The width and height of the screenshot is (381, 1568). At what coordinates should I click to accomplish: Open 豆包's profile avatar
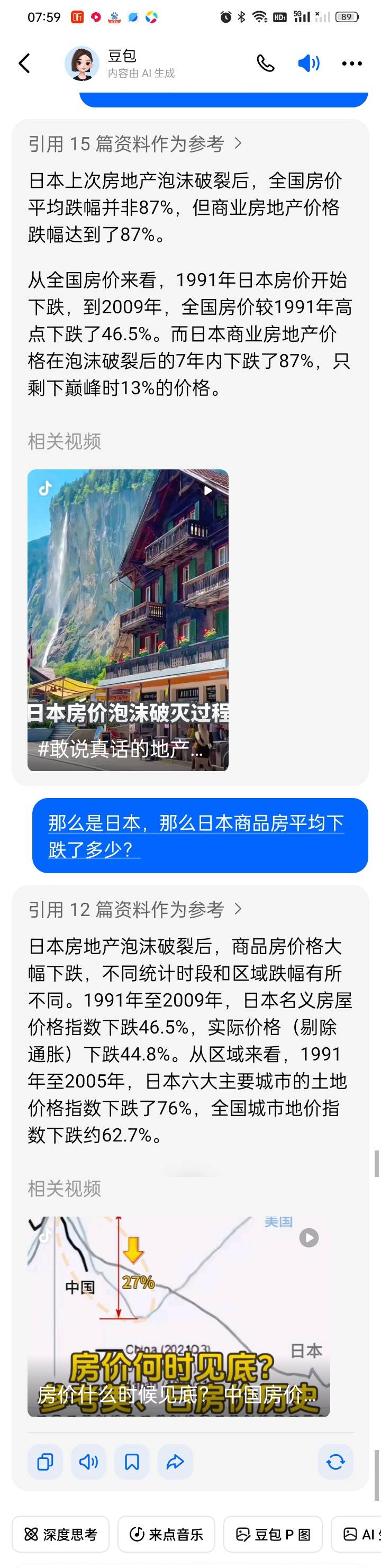(x=82, y=64)
